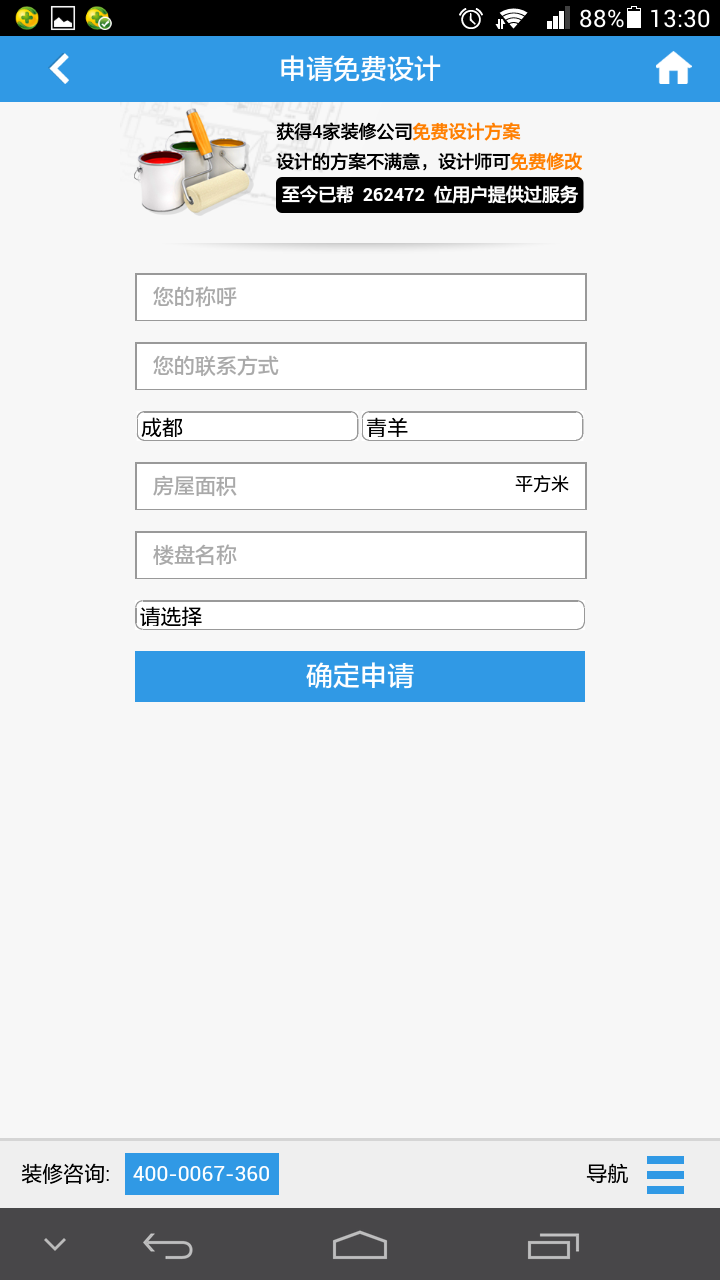
Task: Expand the 请选择 dropdown
Action: (x=360, y=615)
